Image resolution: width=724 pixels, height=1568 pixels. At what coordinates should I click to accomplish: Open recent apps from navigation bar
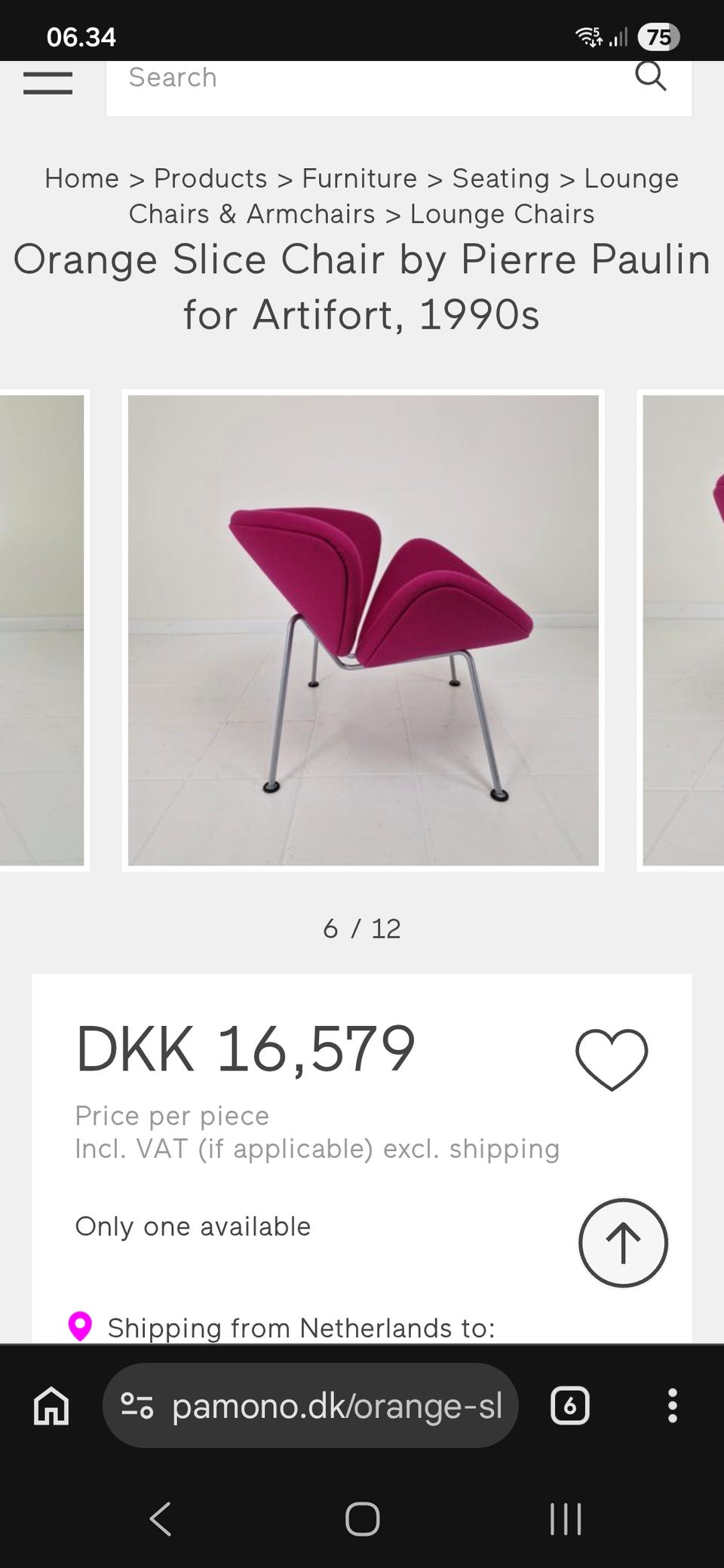565,1519
